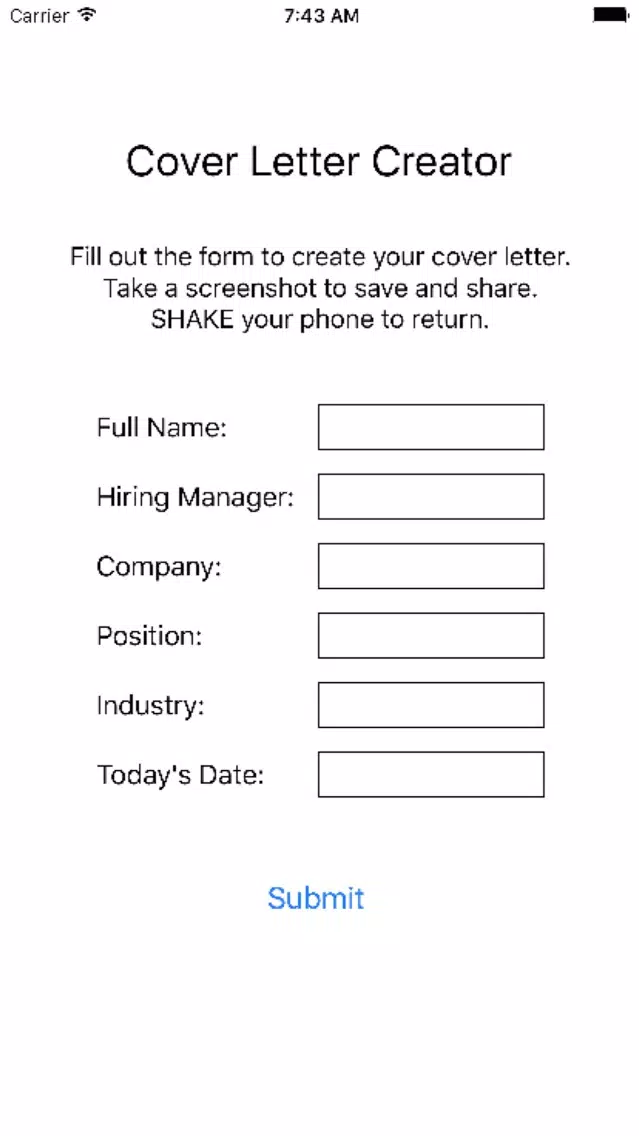
Task: Activate the Position input field
Action: click(x=431, y=636)
